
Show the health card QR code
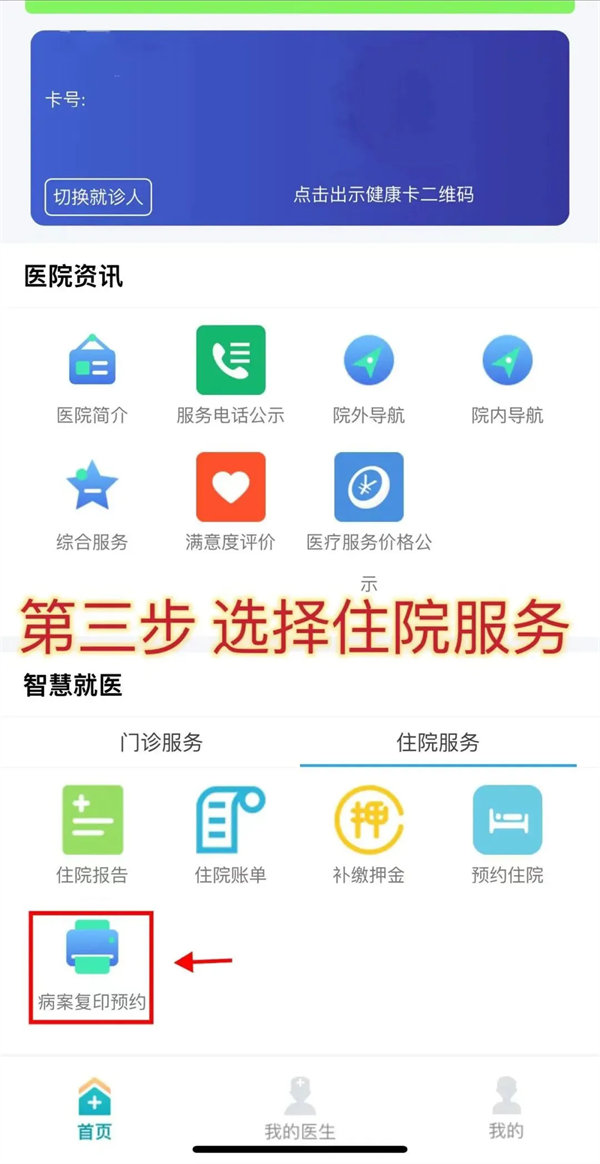(383, 195)
